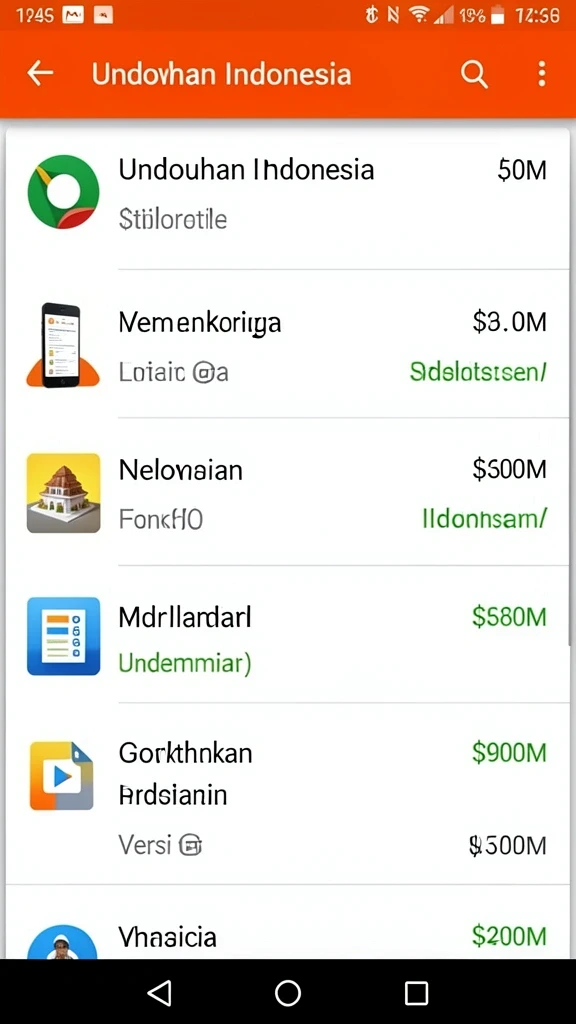Open the Gorkthnkan Ardsianin entry

click(288, 794)
